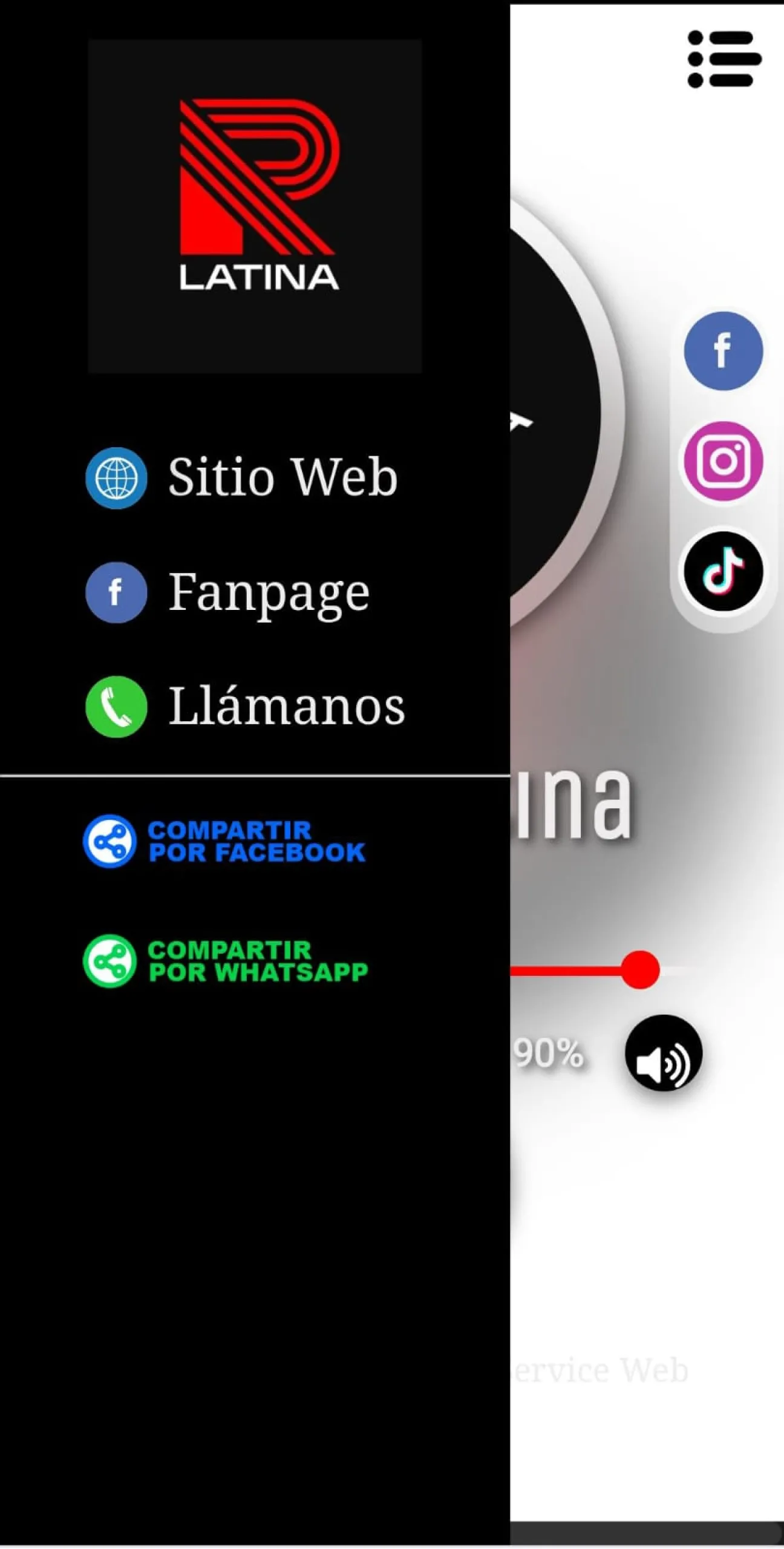Screen dimensions: 784x1549
Task: Select Llámanos to call the station
Action: click(245, 706)
